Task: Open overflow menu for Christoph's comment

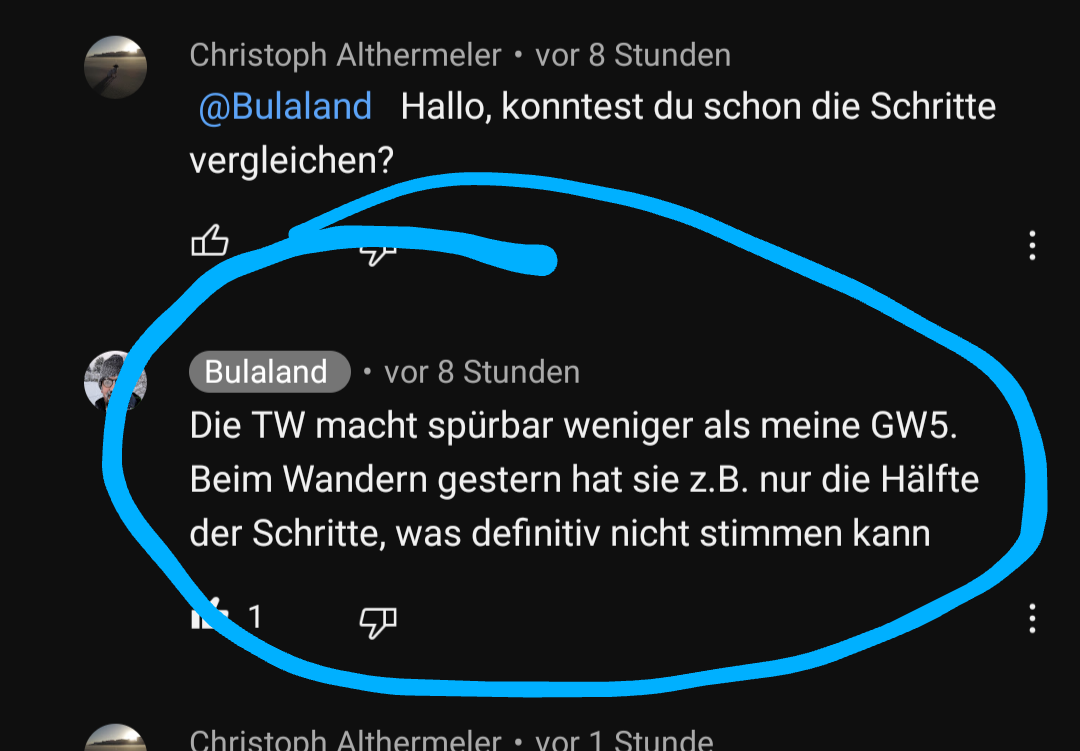Action: (1032, 245)
